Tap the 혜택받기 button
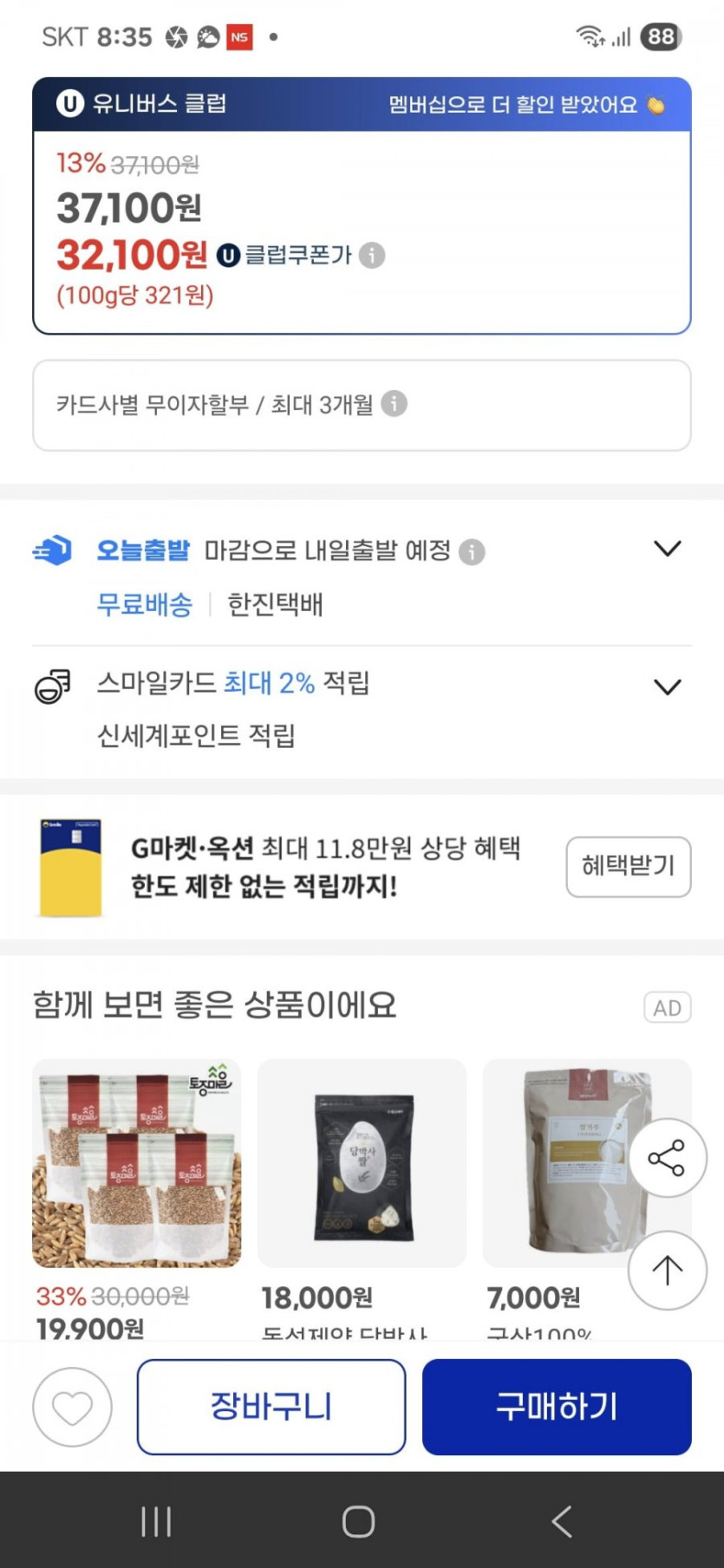The image size is (724, 1568). (x=628, y=866)
